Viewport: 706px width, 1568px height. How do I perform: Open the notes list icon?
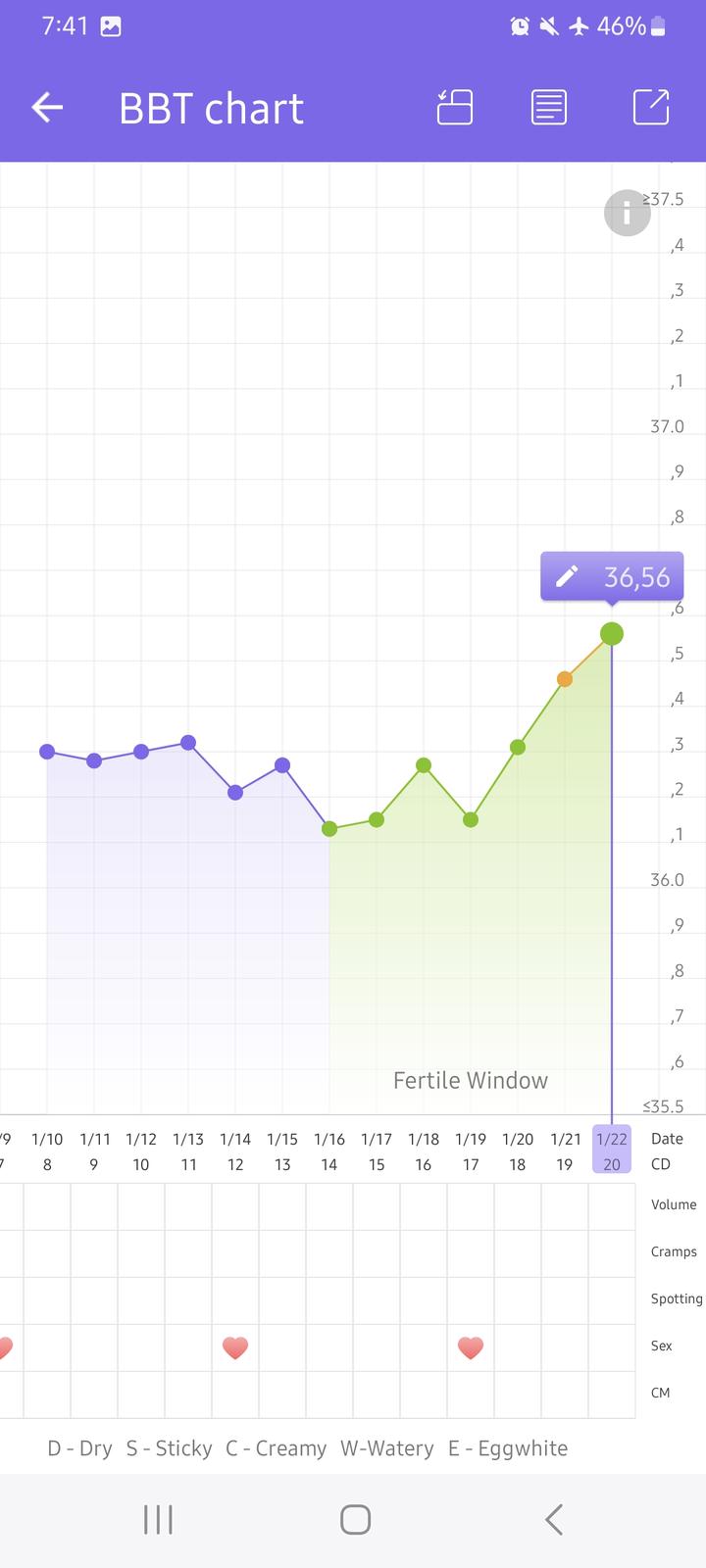(x=549, y=108)
